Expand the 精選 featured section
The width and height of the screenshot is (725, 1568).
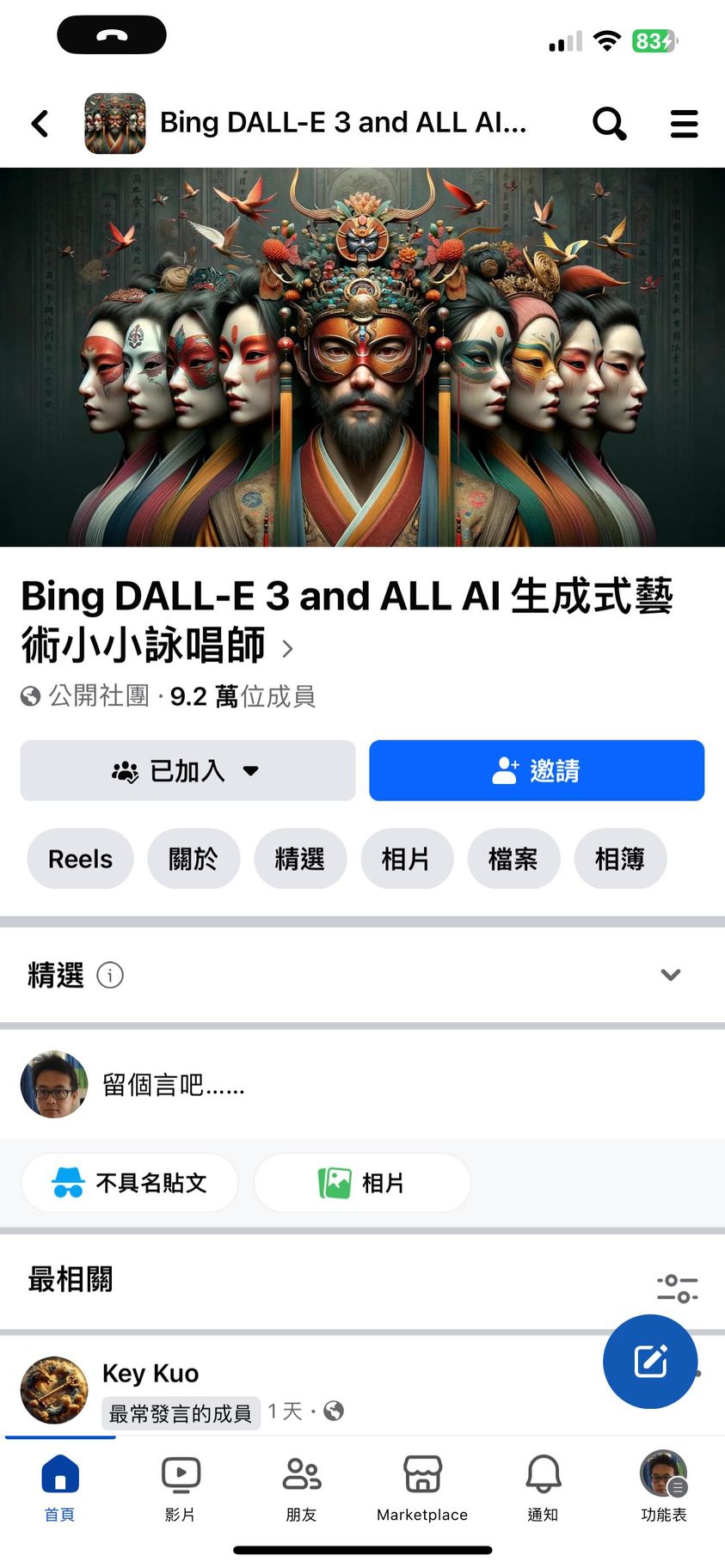click(670, 975)
